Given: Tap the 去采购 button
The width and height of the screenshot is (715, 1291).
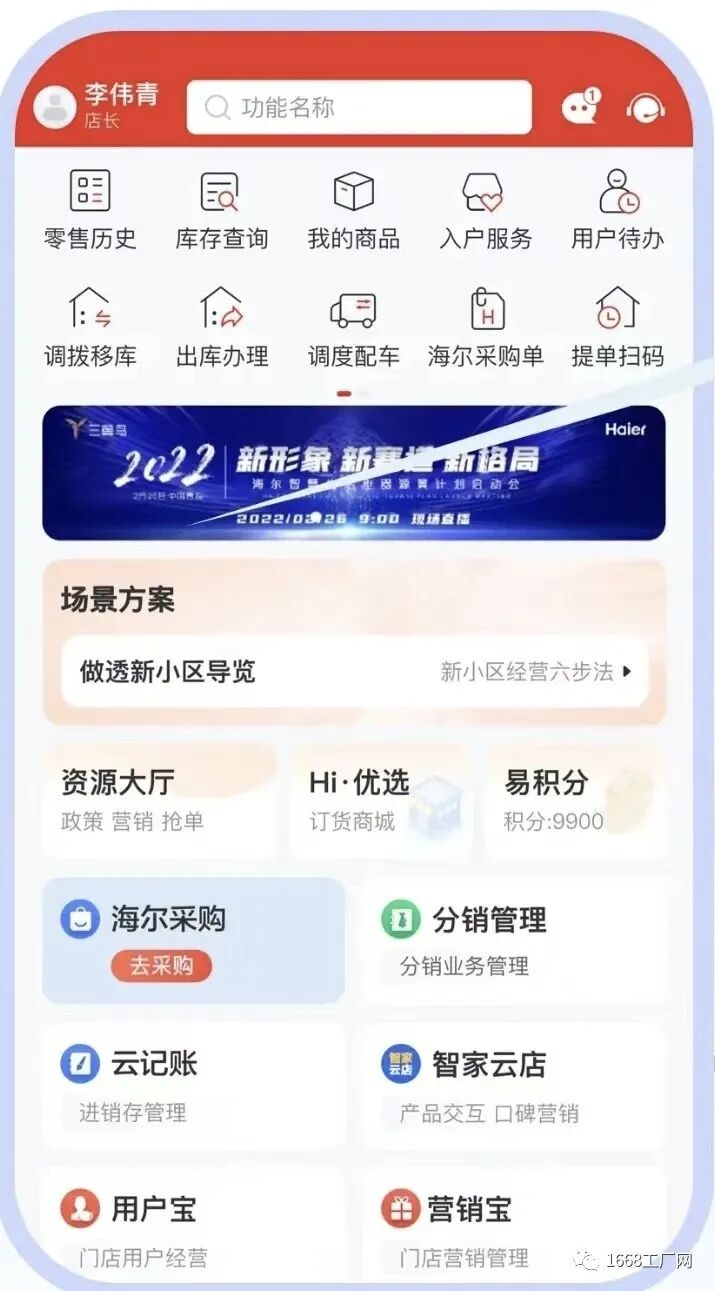Looking at the screenshot, I should [161, 965].
